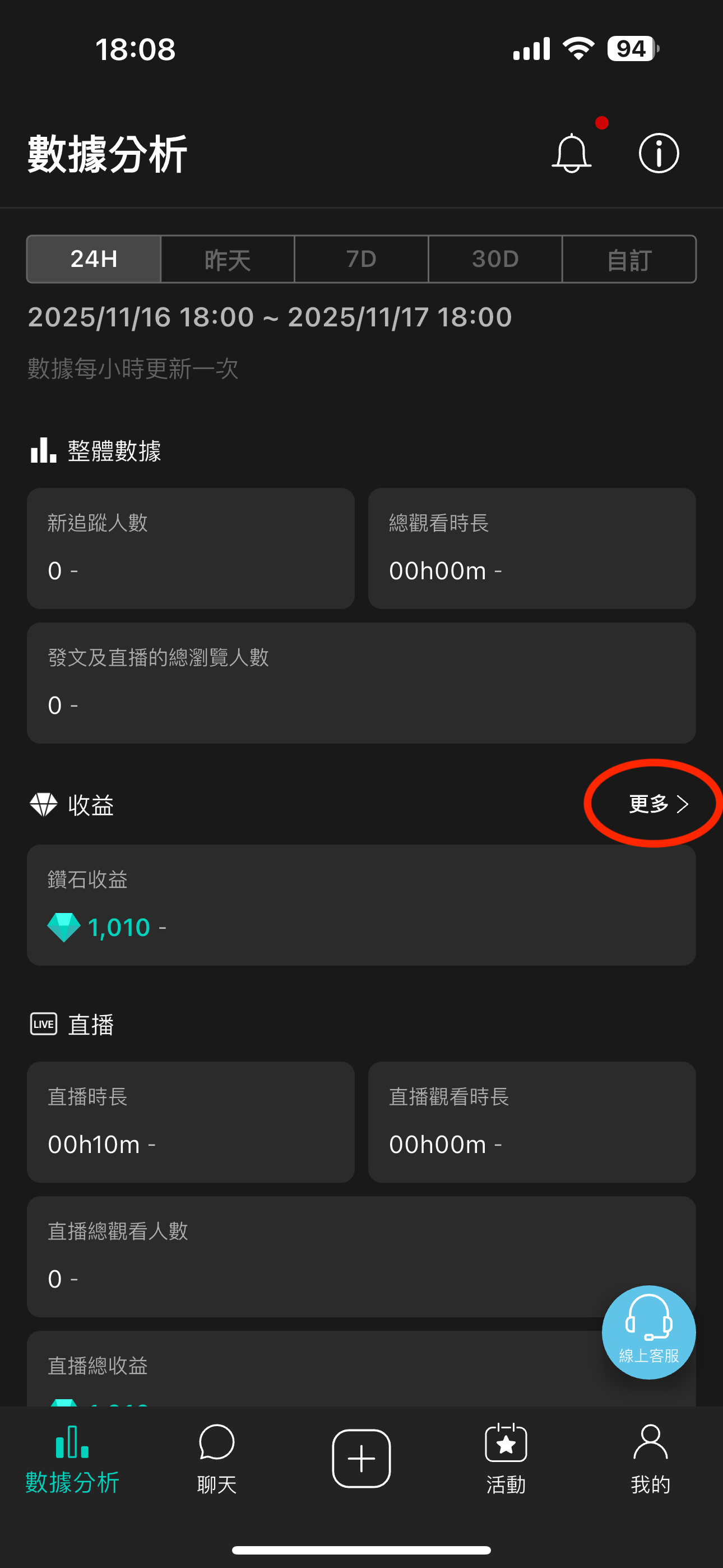Switch to the 聊天 tab
Screen dimensions: 723x1568
pos(217,1459)
